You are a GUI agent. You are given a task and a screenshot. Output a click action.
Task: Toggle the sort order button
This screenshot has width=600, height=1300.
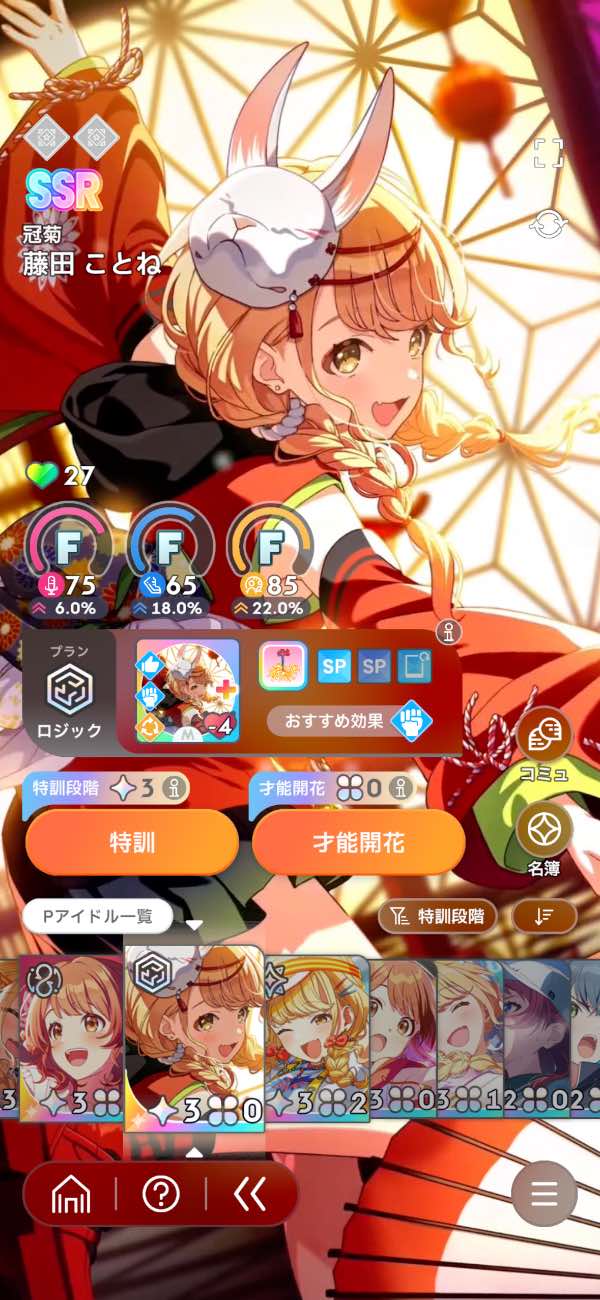click(544, 915)
